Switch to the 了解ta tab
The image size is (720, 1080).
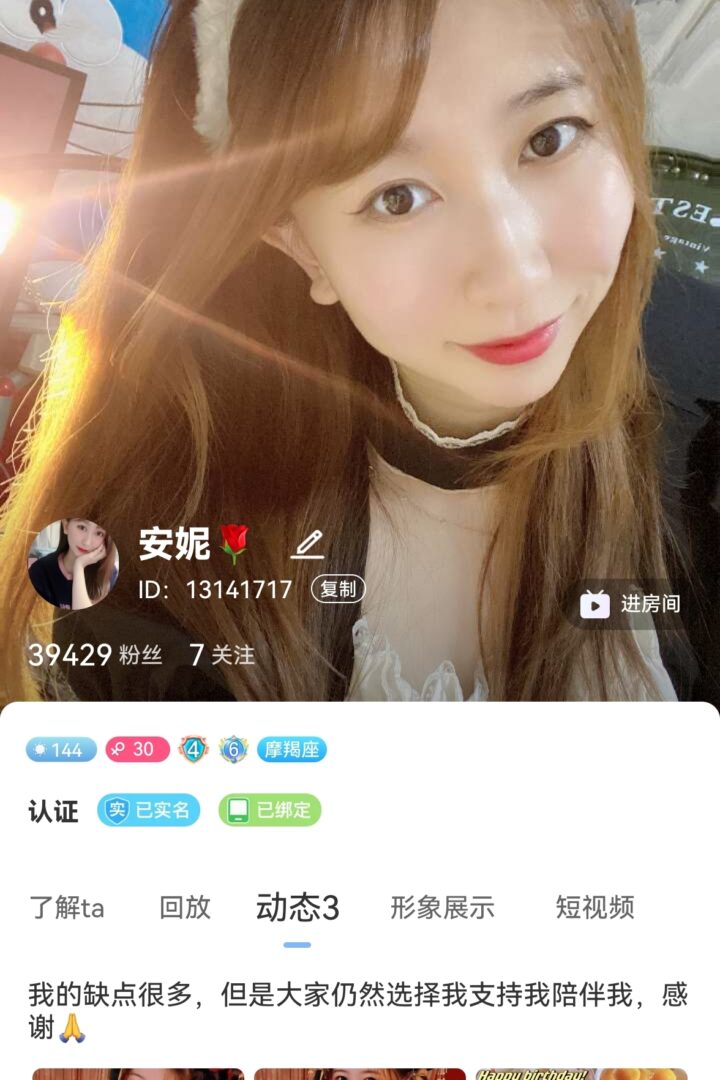(x=66, y=908)
